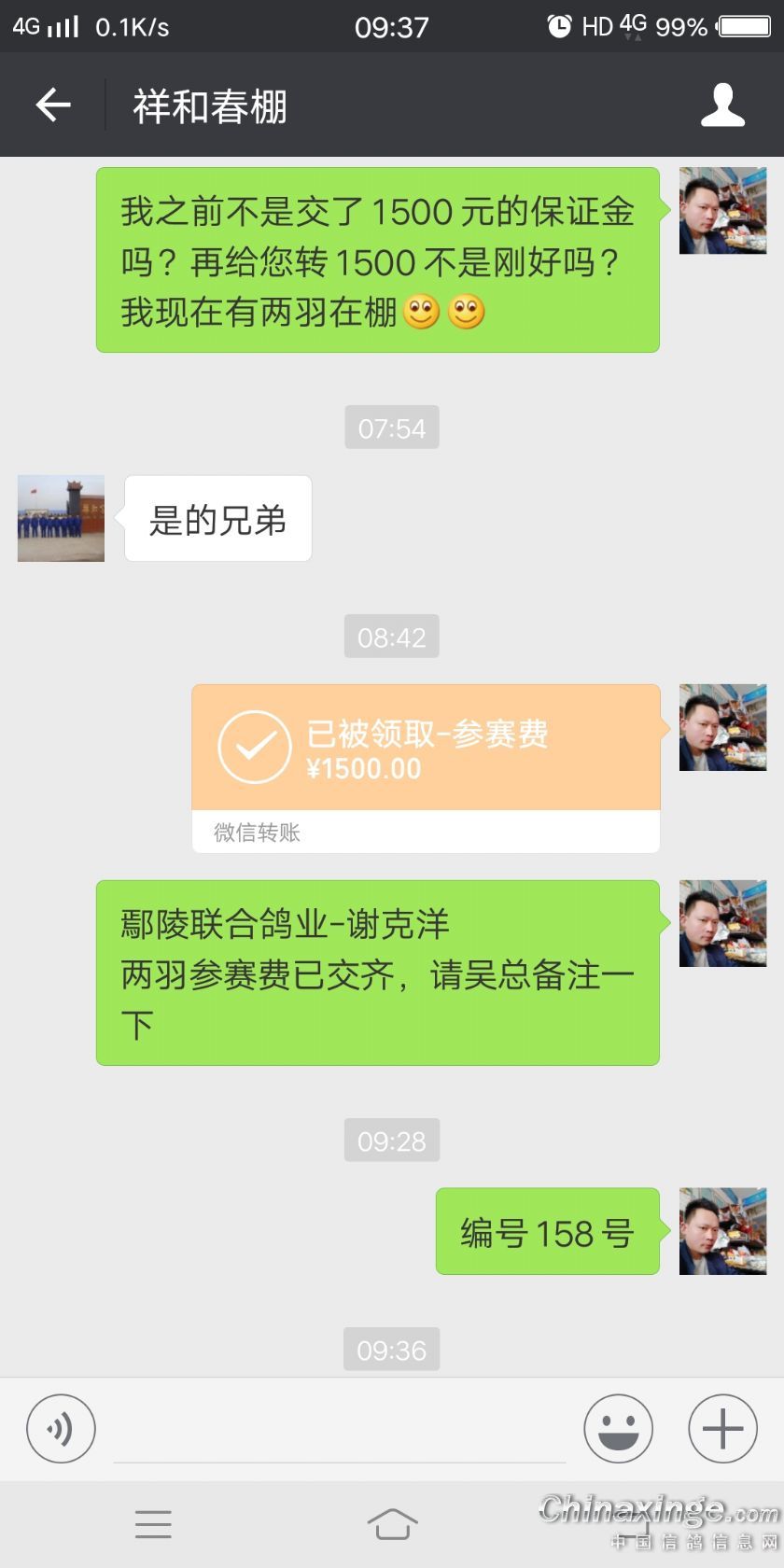Switch to voice message input

coord(61,1428)
